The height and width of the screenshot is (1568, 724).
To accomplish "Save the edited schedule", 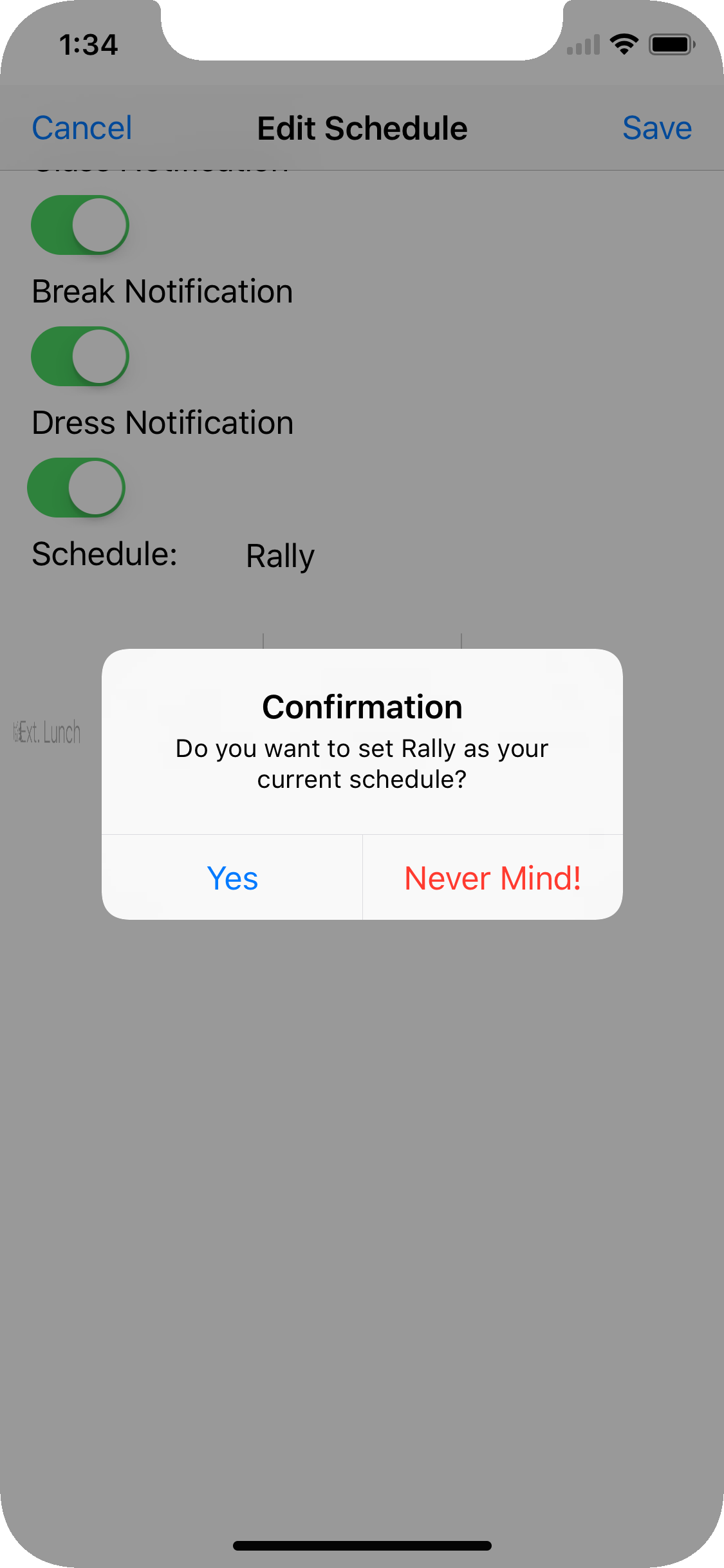I will [656, 128].
